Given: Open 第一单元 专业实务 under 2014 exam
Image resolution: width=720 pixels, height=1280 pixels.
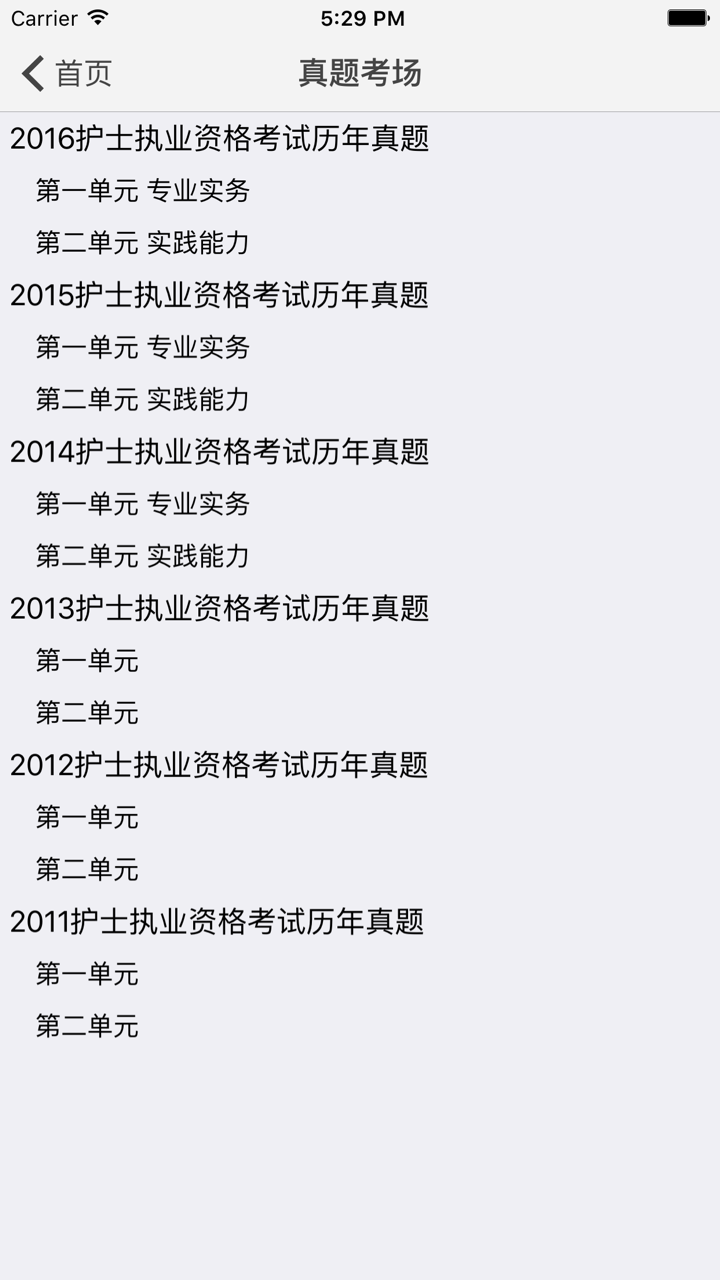Looking at the screenshot, I should pyautogui.click(x=144, y=505).
